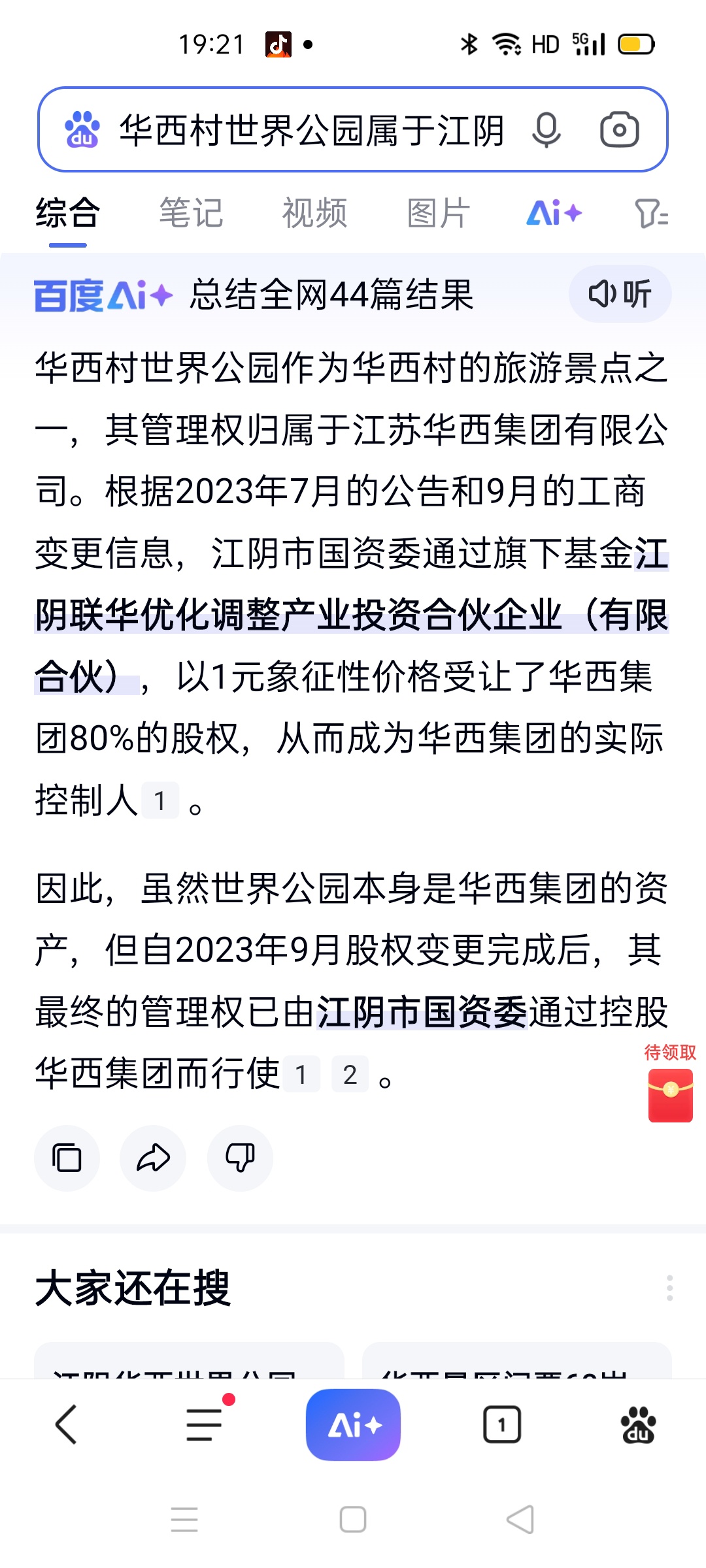This screenshot has height=1568, width=706.
Task: Go back using the bottom bar arrow
Action: coord(67,1424)
